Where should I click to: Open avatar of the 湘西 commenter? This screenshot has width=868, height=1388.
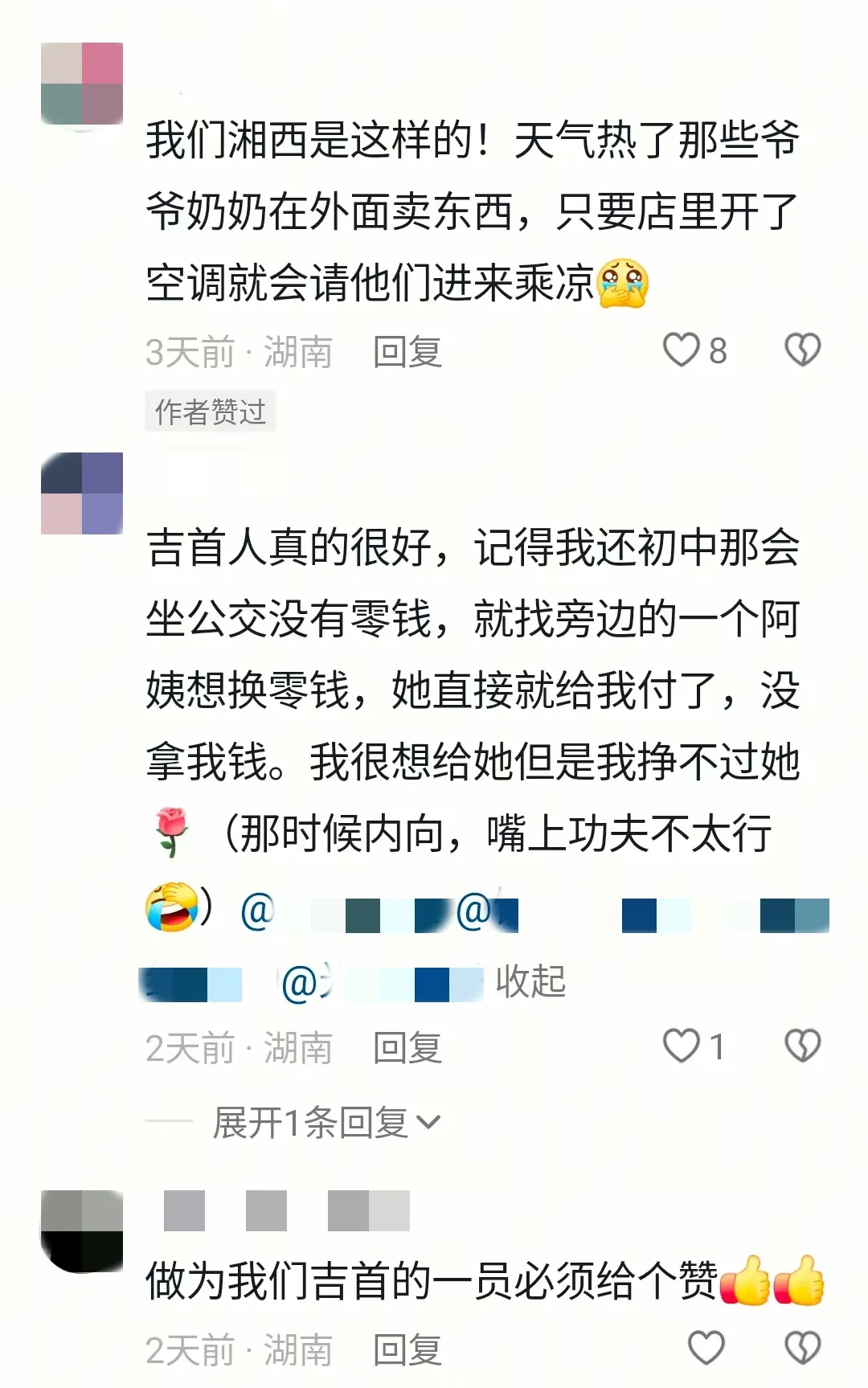tap(82, 84)
